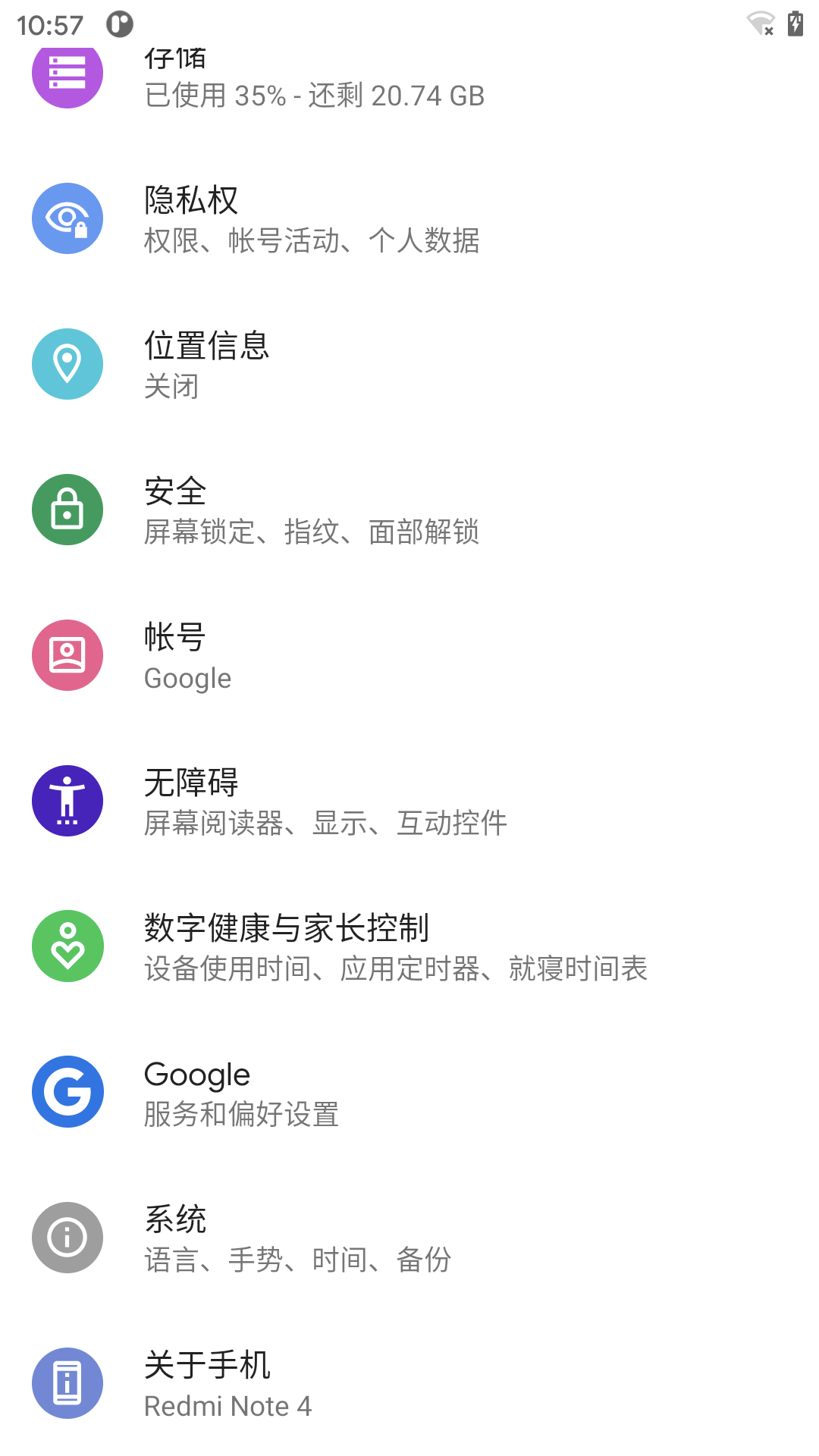
Task: Tap the battery charging icon
Action: (795, 23)
